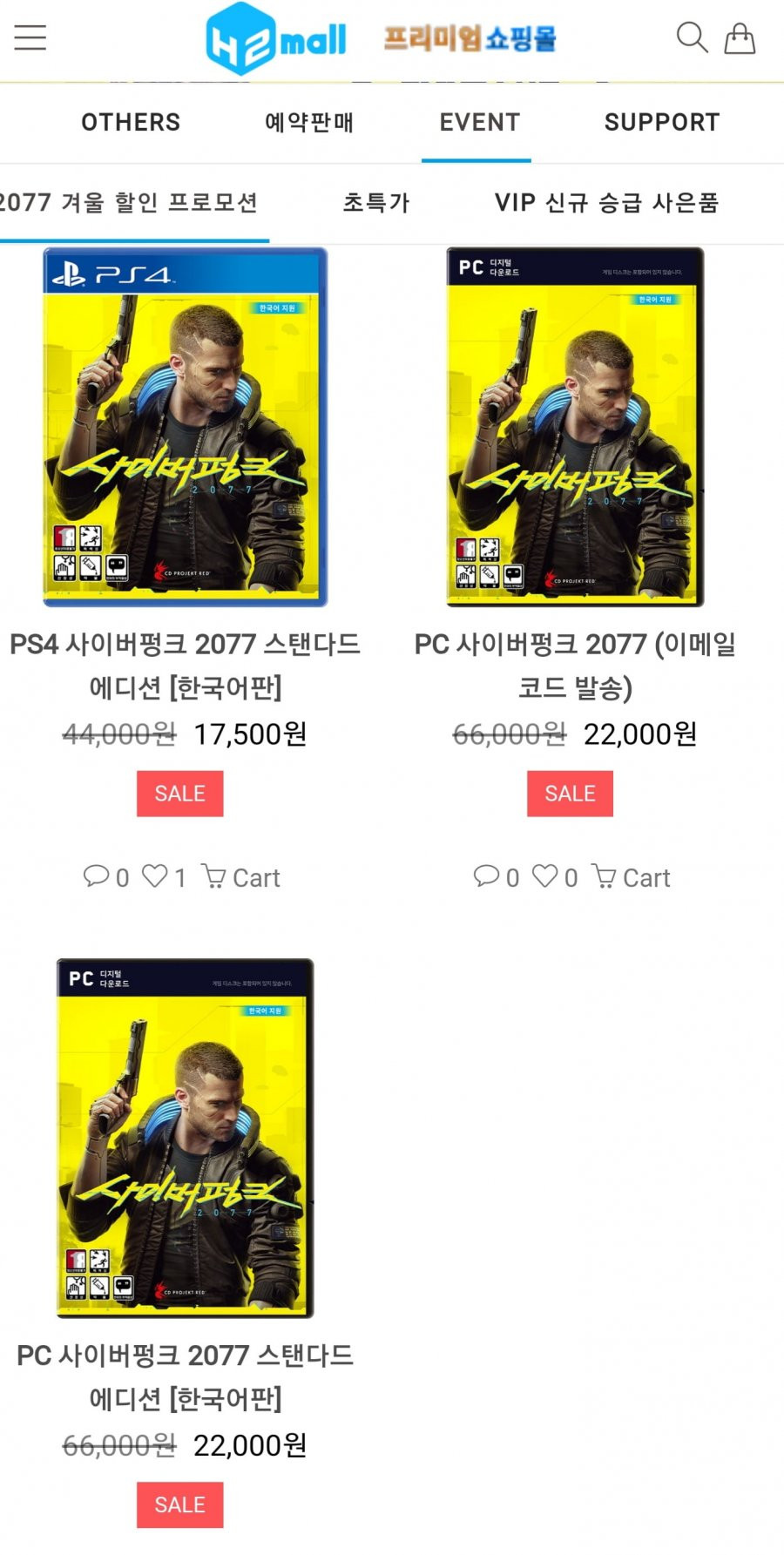
Task: Open the shopping bag cart icon
Action: 740,38
